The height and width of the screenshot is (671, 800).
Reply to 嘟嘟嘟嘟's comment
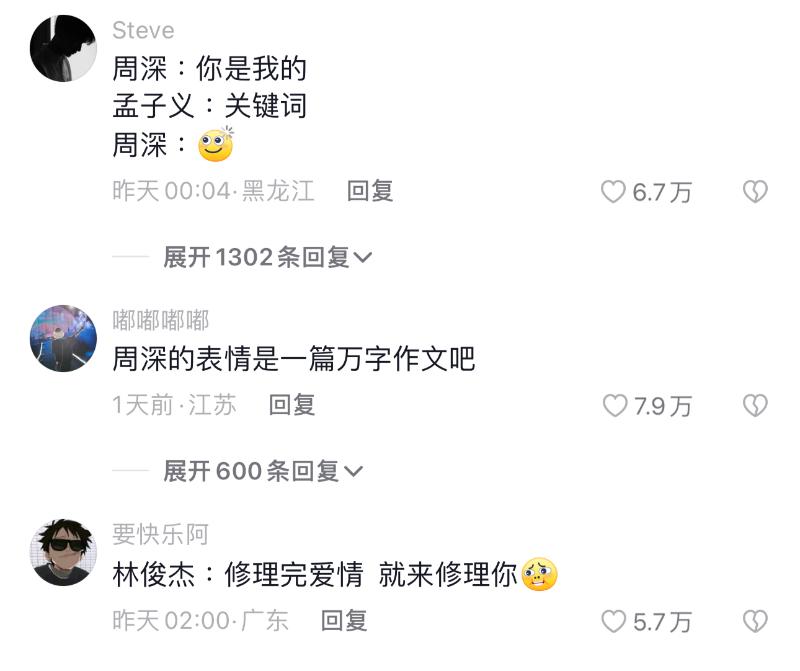[292, 405]
